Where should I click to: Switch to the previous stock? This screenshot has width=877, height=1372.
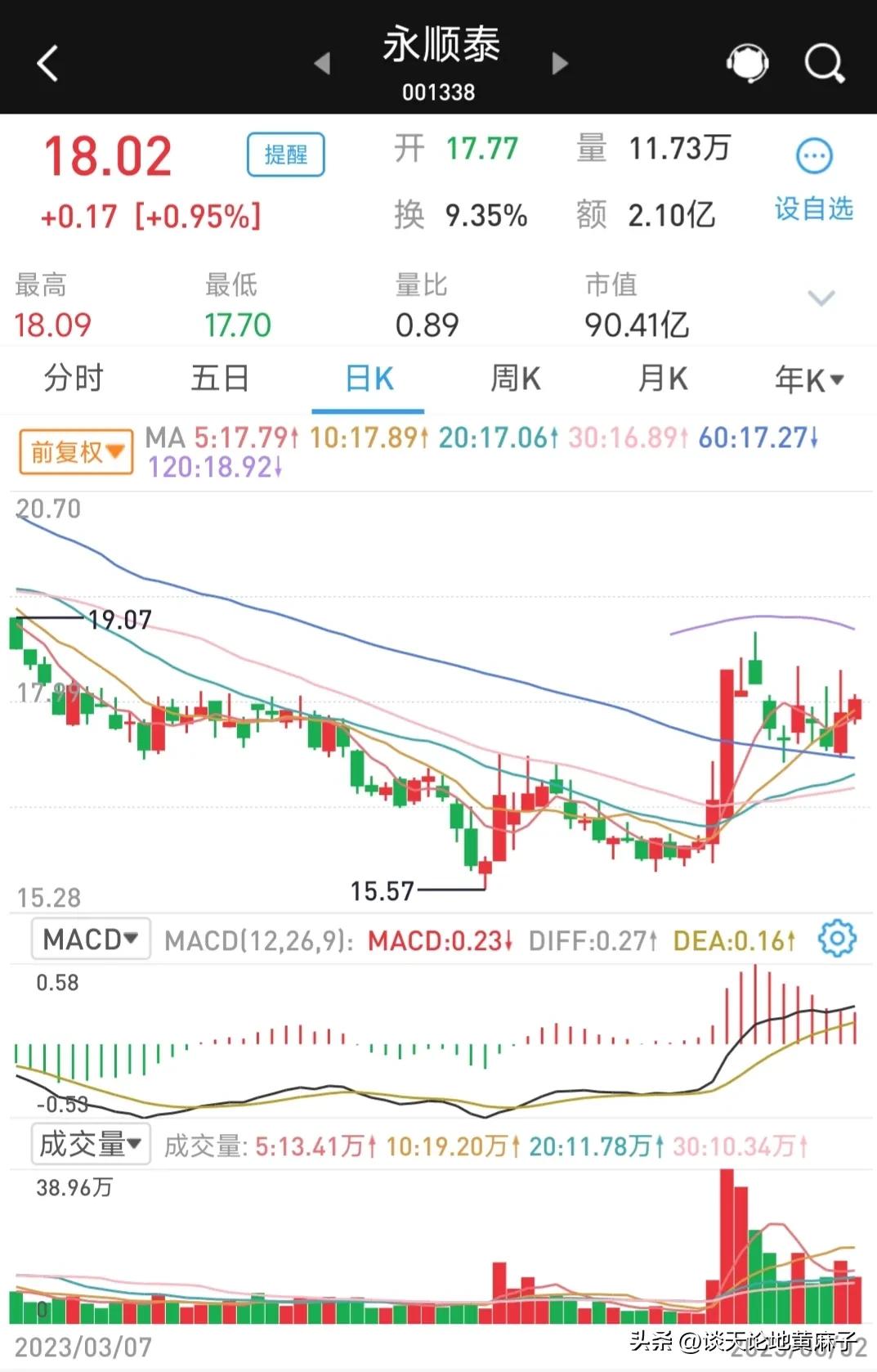click(323, 63)
